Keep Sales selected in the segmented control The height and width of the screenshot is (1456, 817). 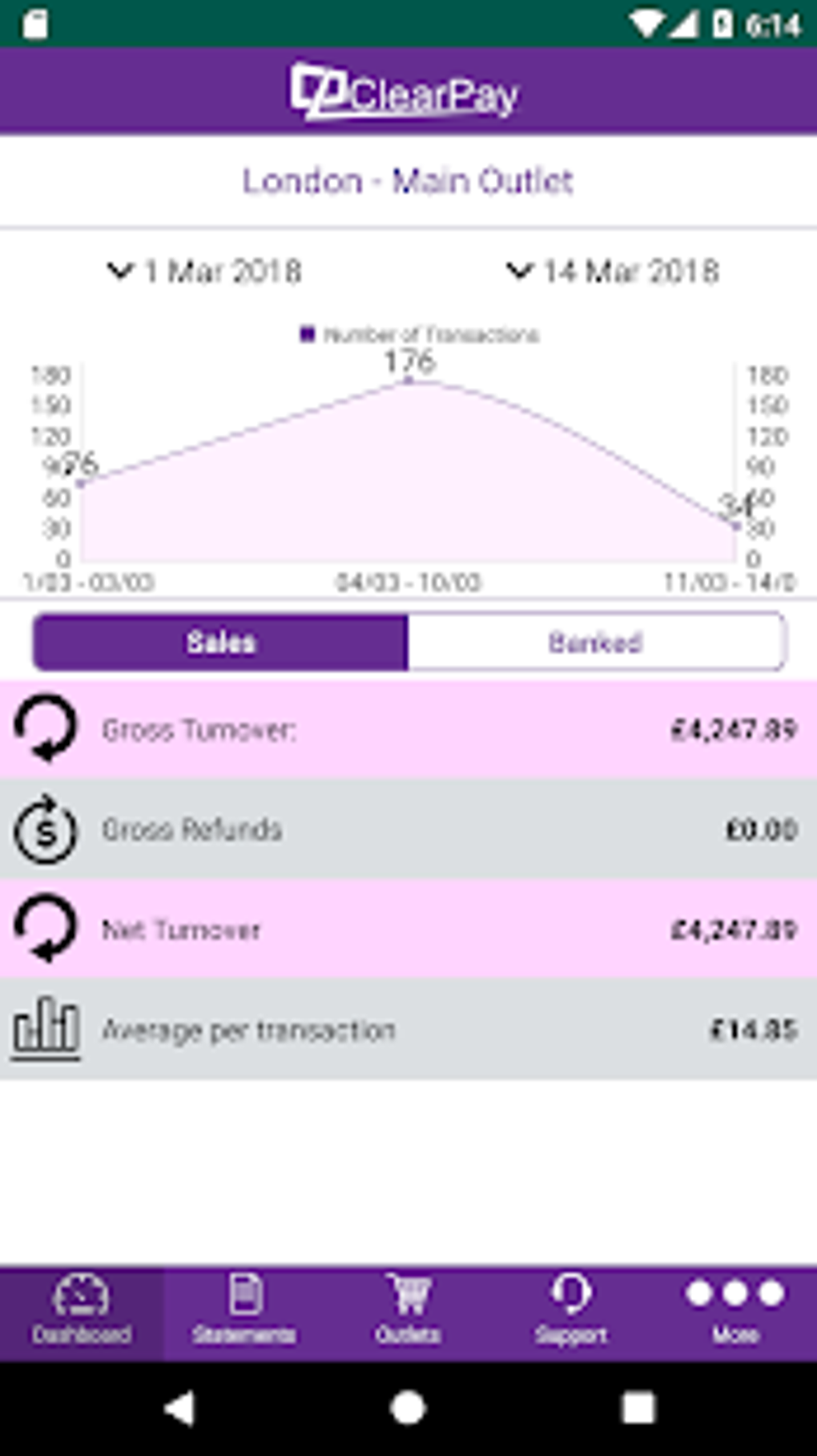coord(220,641)
